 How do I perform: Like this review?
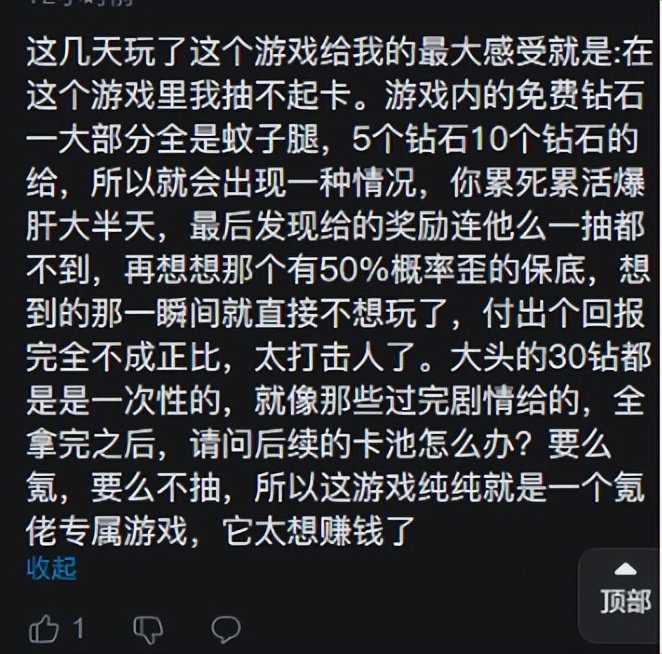(45, 629)
